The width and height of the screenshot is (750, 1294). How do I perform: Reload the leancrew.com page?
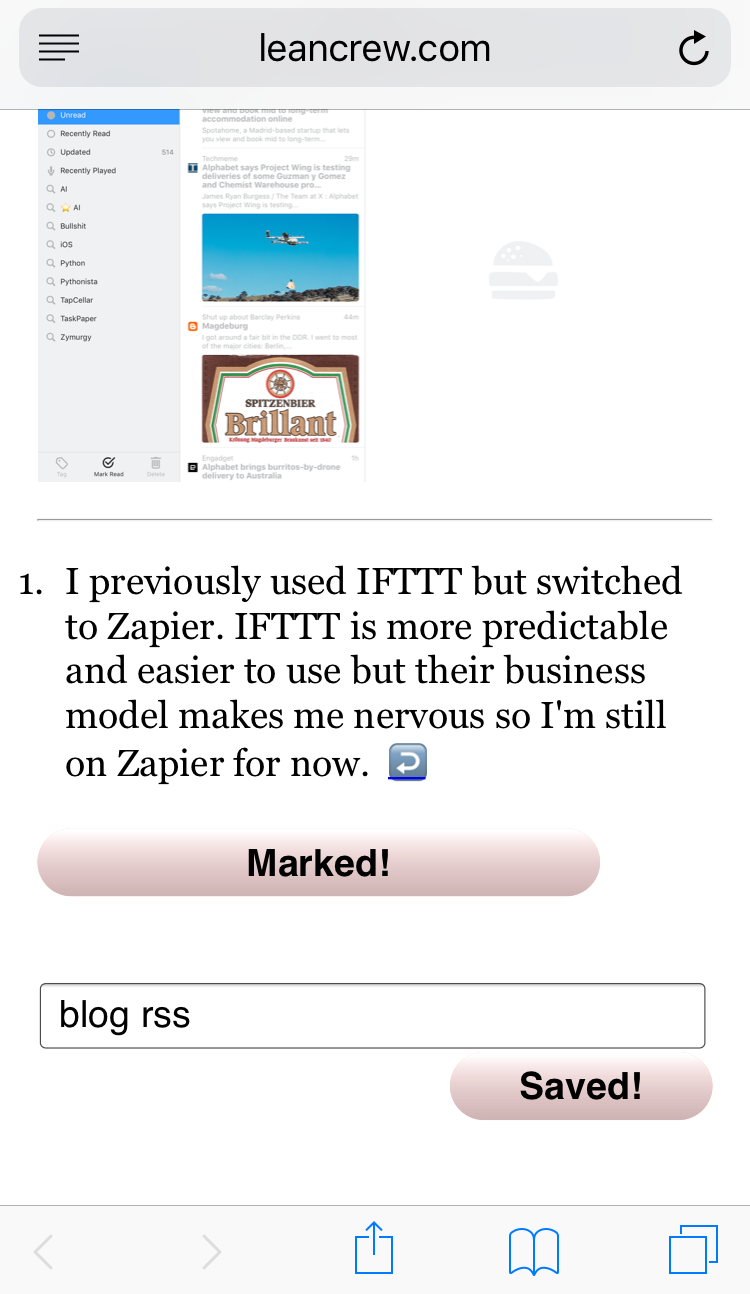click(693, 48)
